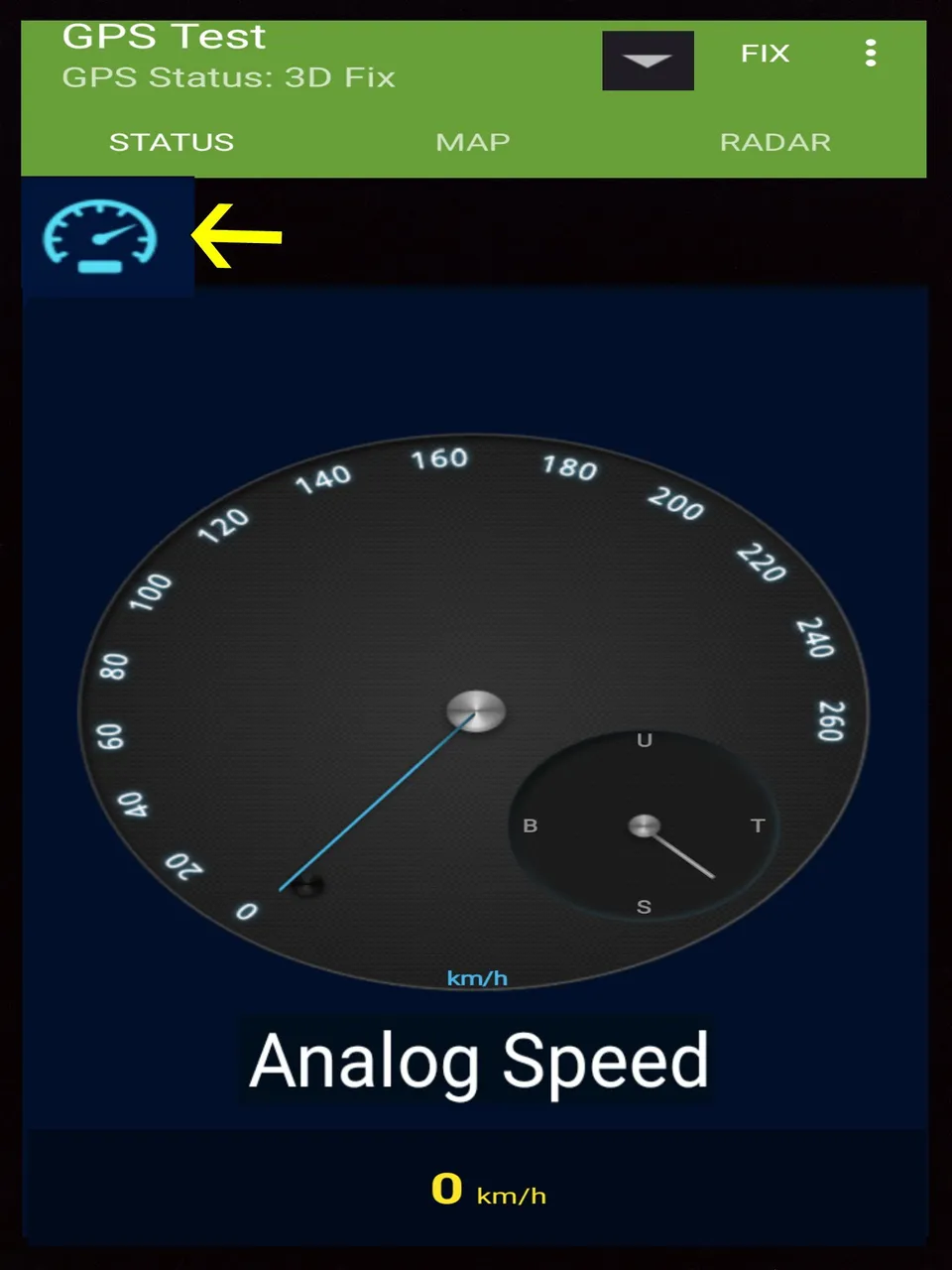Viewport: 952px width, 1270px height.
Task: Tap the FIX button
Action: coord(765,54)
